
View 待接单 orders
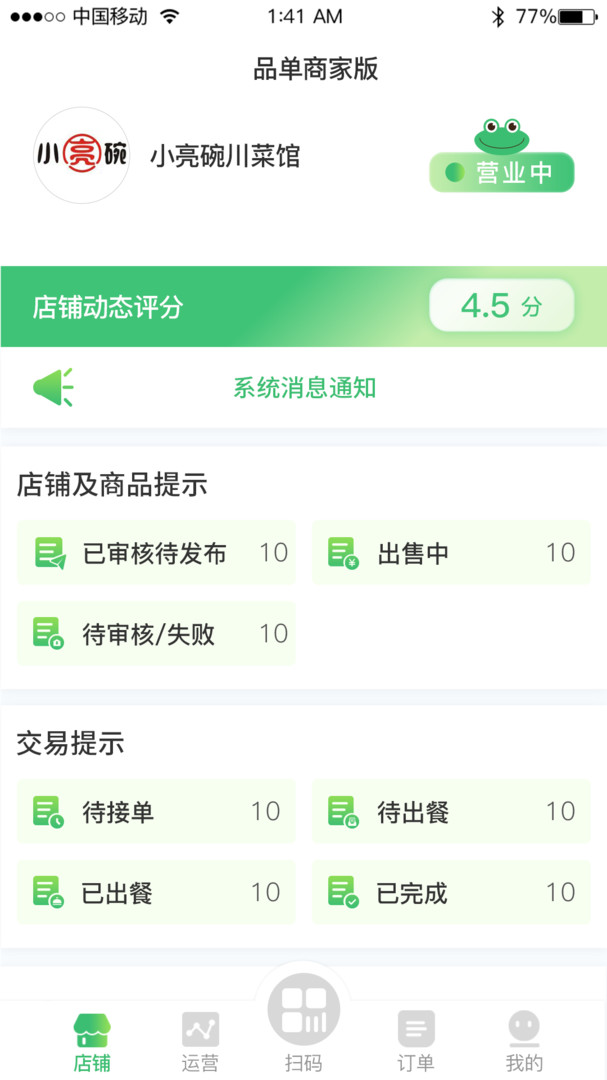pos(156,811)
